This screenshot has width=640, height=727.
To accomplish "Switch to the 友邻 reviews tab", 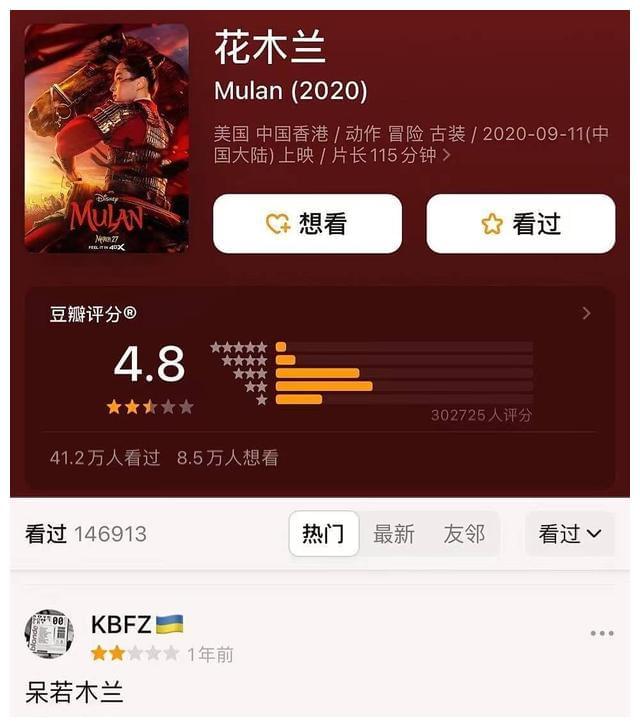I will pos(464,534).
